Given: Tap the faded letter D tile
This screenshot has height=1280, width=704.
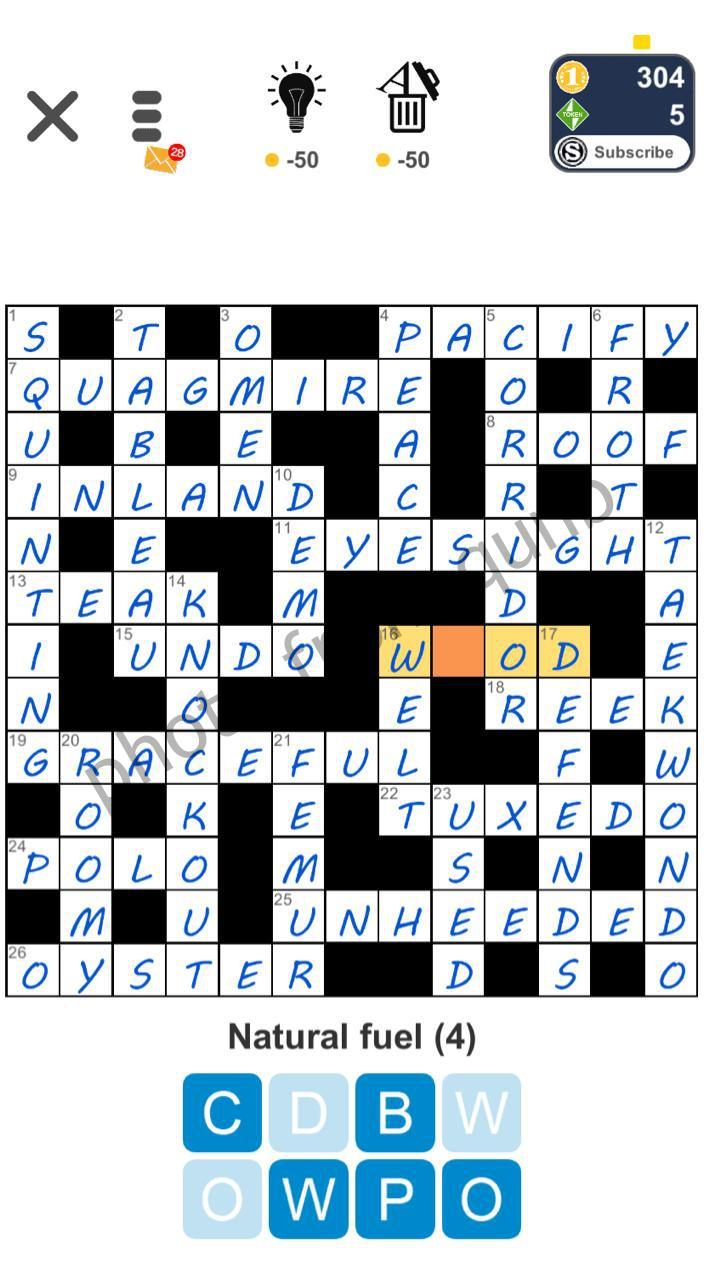Looking at the screenshot, I should [x=308, y=1112].
